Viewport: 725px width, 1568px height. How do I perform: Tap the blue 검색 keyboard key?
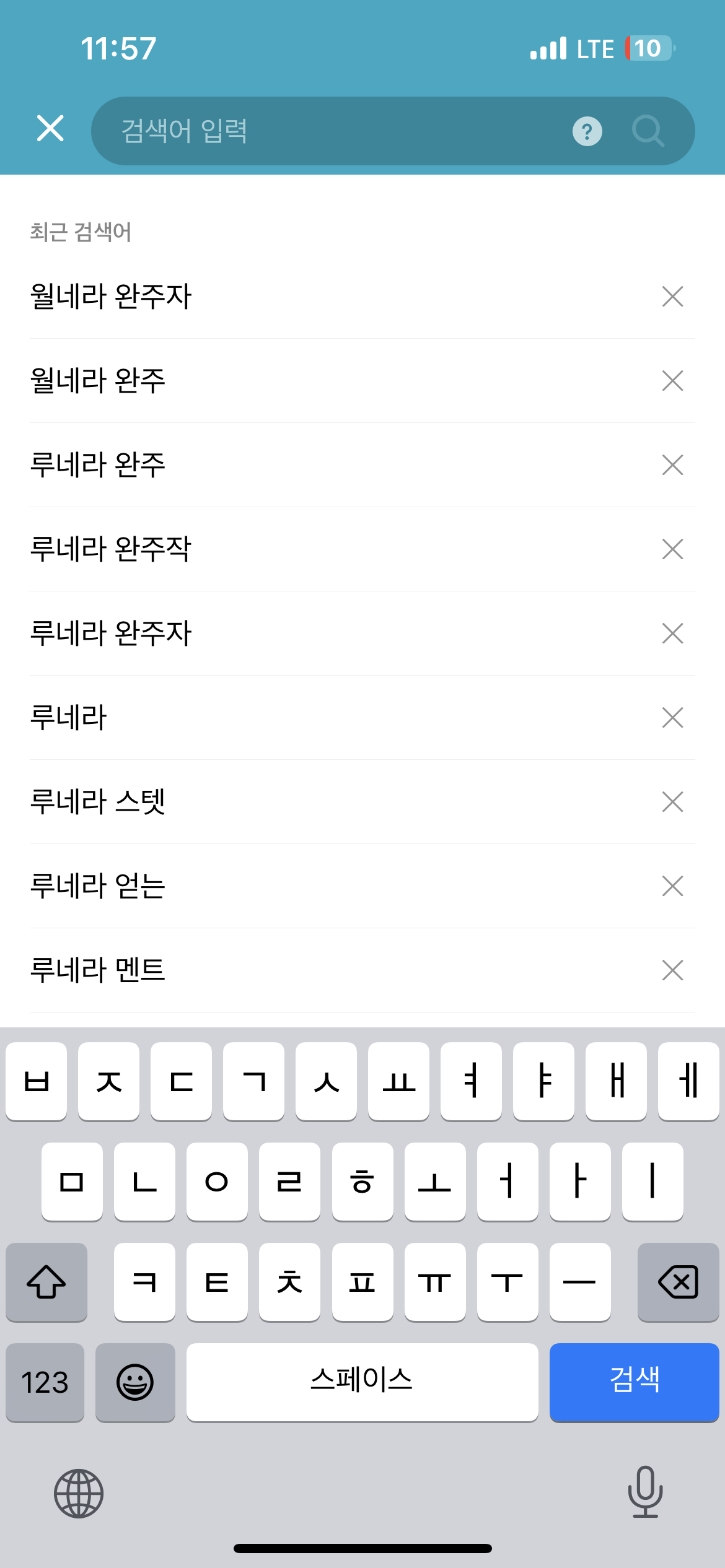(635, 1382)
